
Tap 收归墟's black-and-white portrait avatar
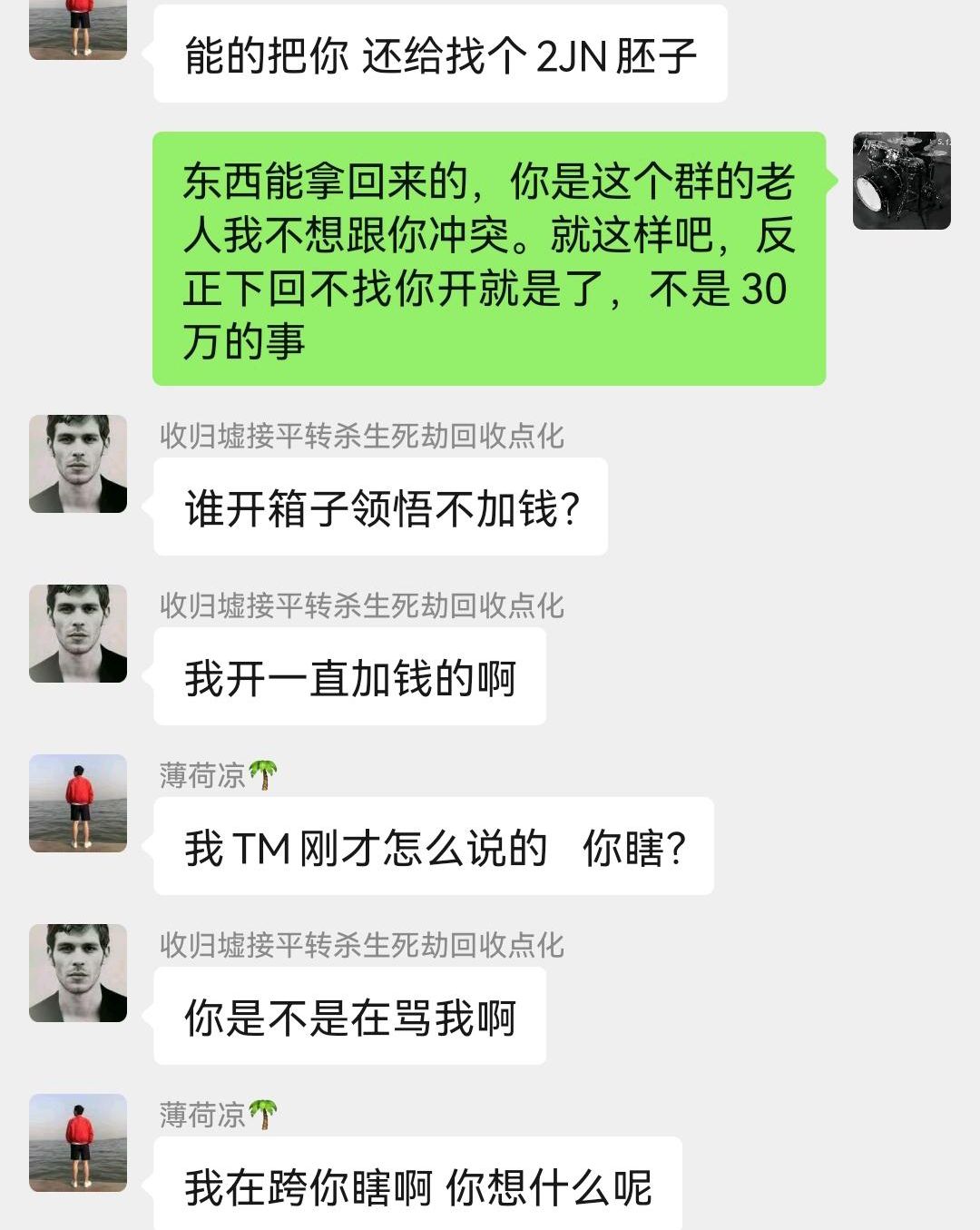click(x=77, y=461)
